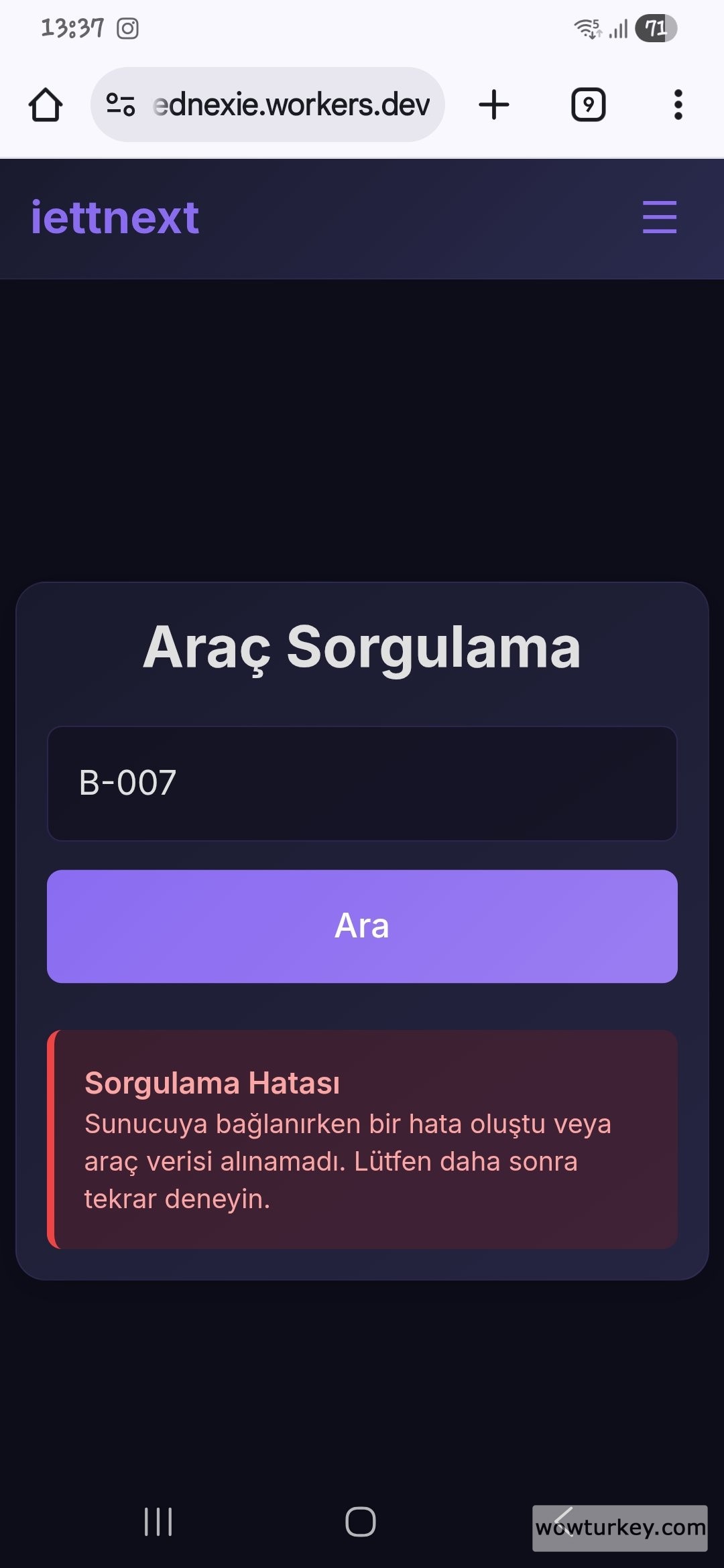Open a new browser tab
This screenshot has width=724, height=1568.
(494, 105)
